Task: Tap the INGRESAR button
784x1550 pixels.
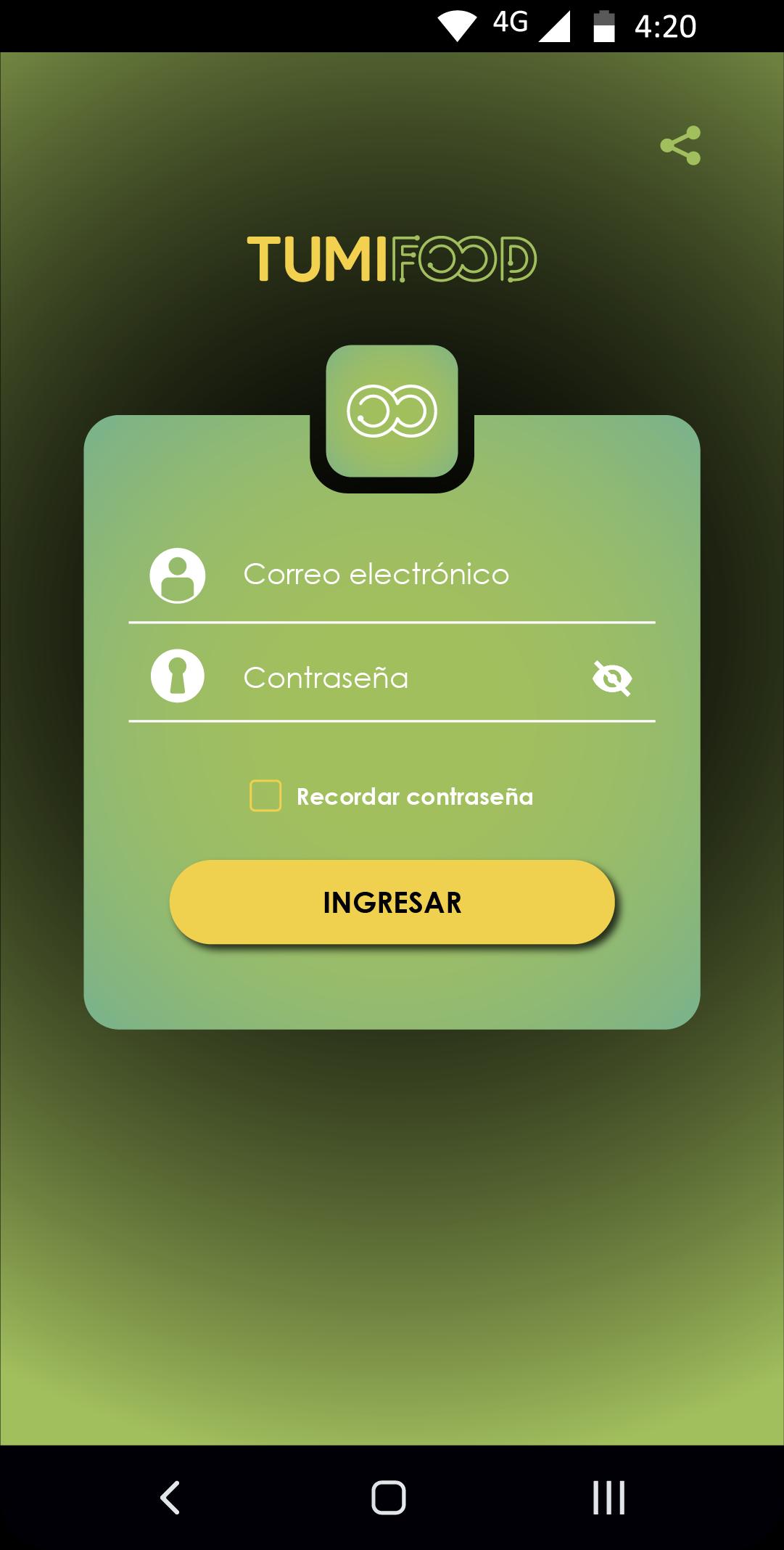Action: tap(392, 902)
